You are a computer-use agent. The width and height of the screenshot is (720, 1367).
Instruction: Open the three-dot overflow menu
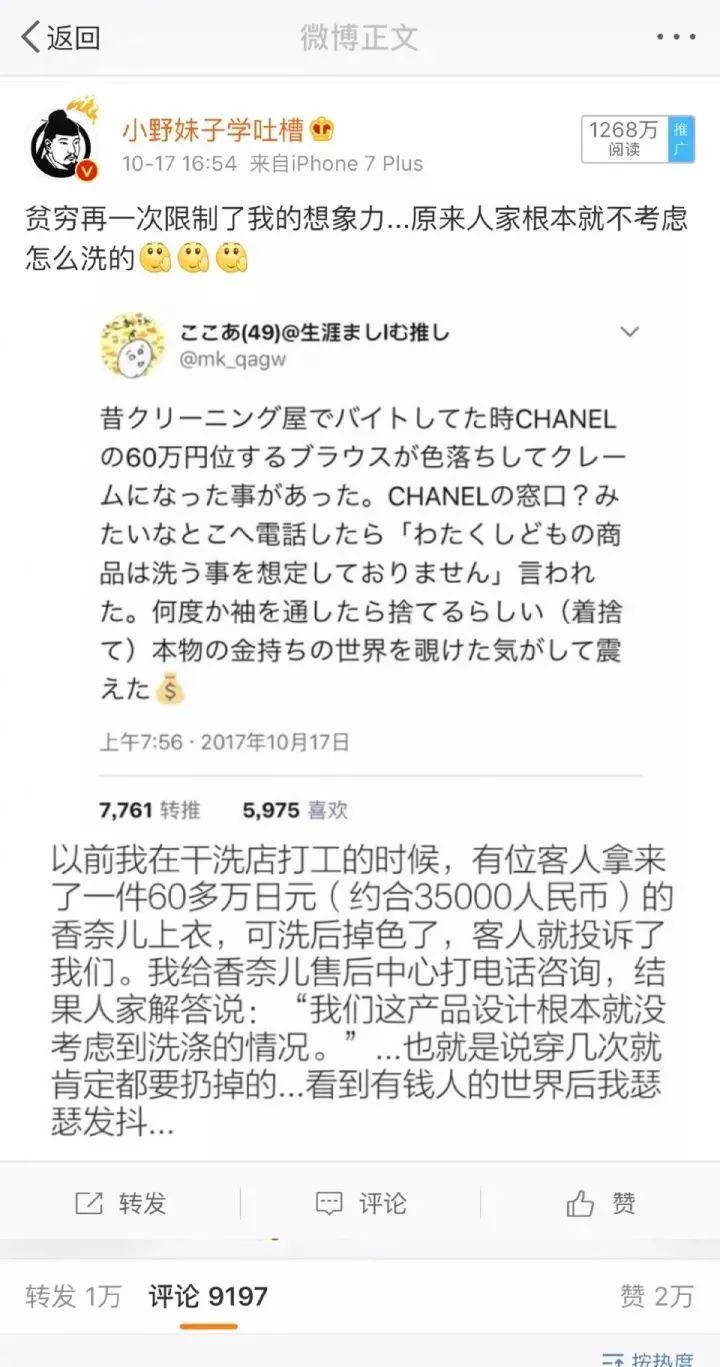pos(676,37)
